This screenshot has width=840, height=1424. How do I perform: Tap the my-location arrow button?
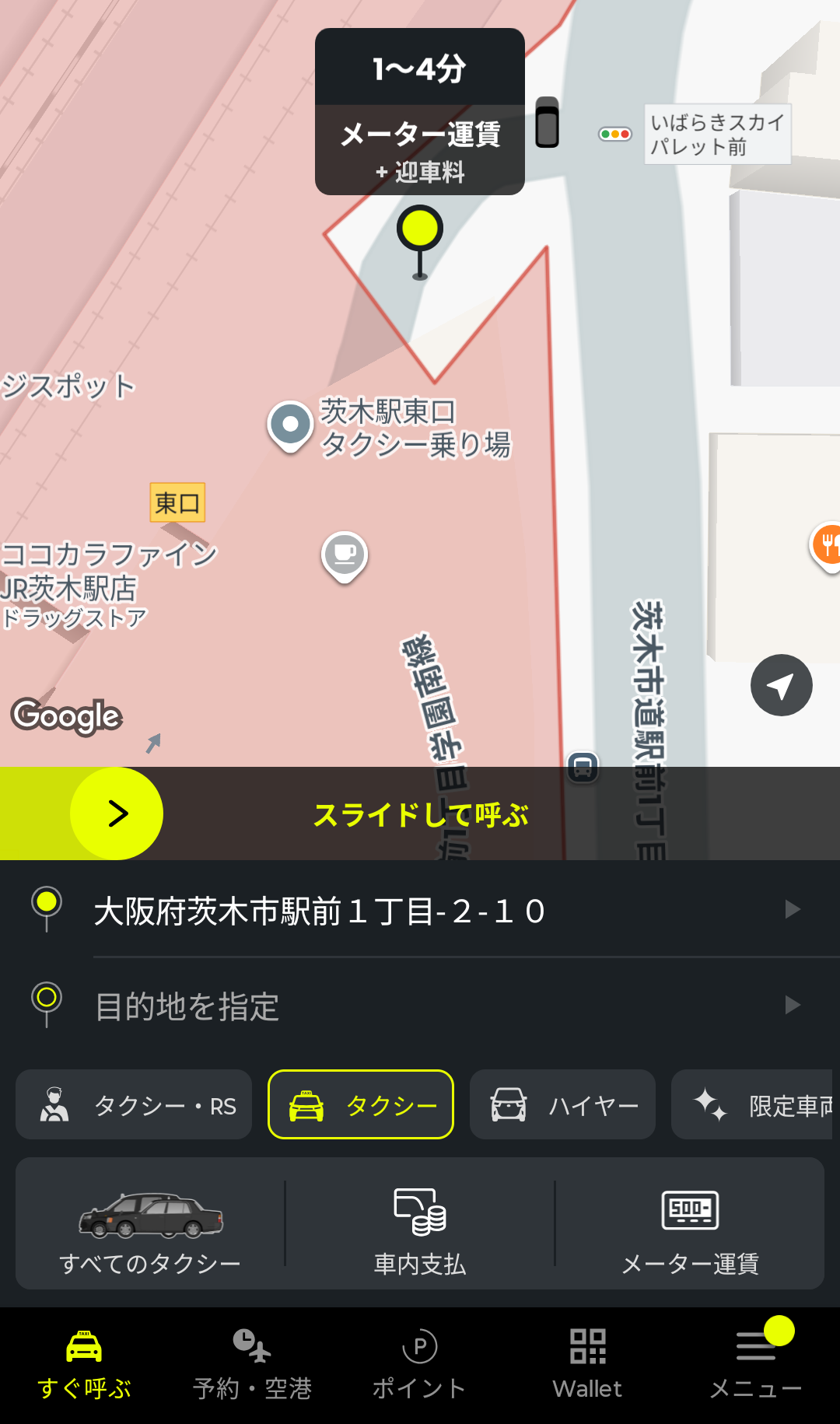[x=781, y=685]
